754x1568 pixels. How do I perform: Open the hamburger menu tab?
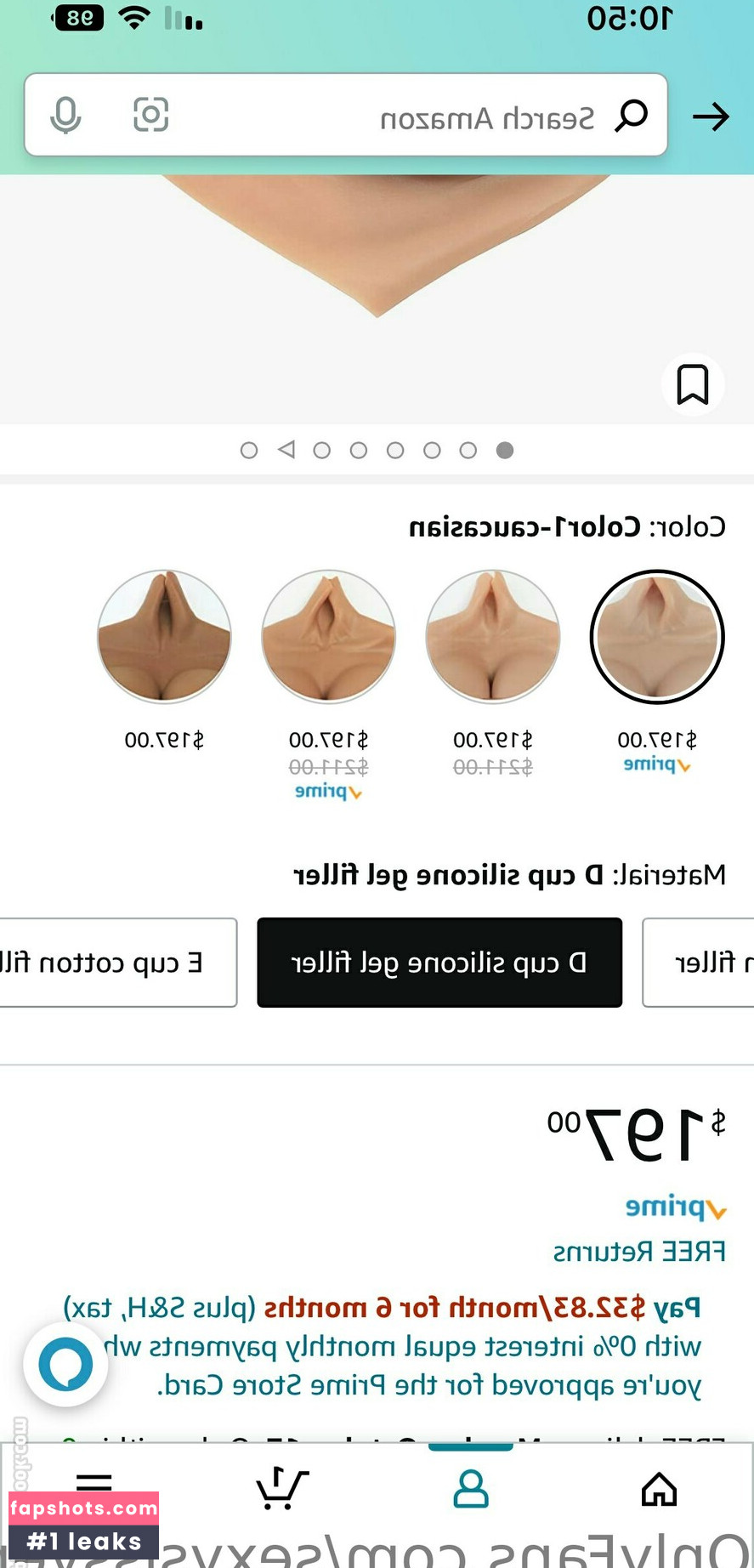94,1484
